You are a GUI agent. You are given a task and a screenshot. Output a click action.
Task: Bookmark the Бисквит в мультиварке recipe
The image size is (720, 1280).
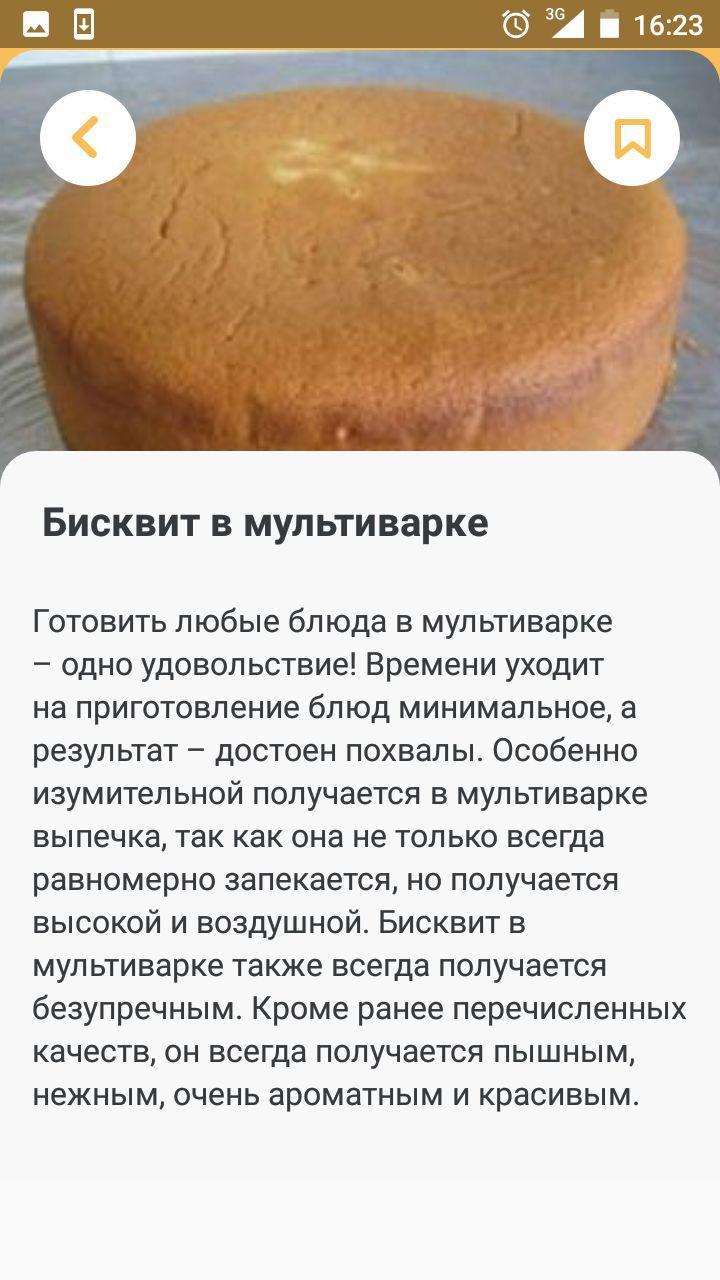pos(632,138)
